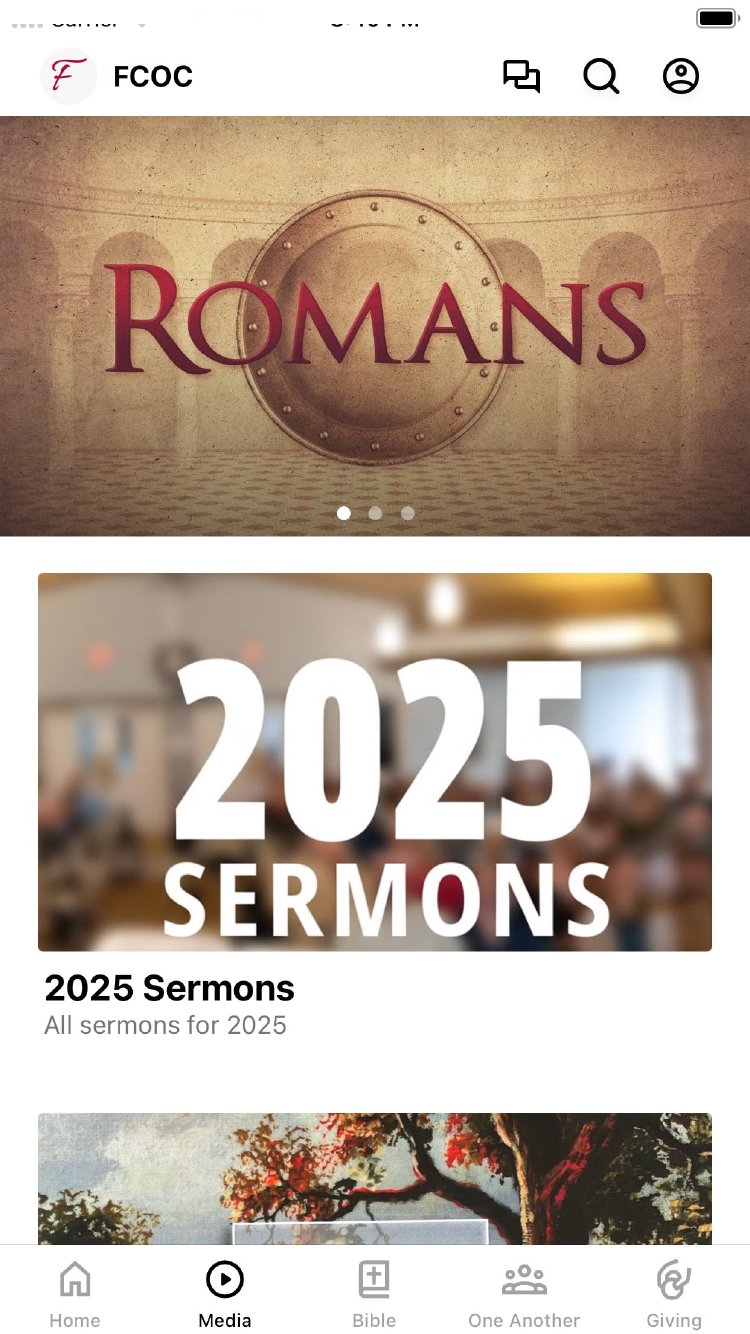750x1334 pixels.
Task: Open the messages chat icon
Action: point(521,77)
